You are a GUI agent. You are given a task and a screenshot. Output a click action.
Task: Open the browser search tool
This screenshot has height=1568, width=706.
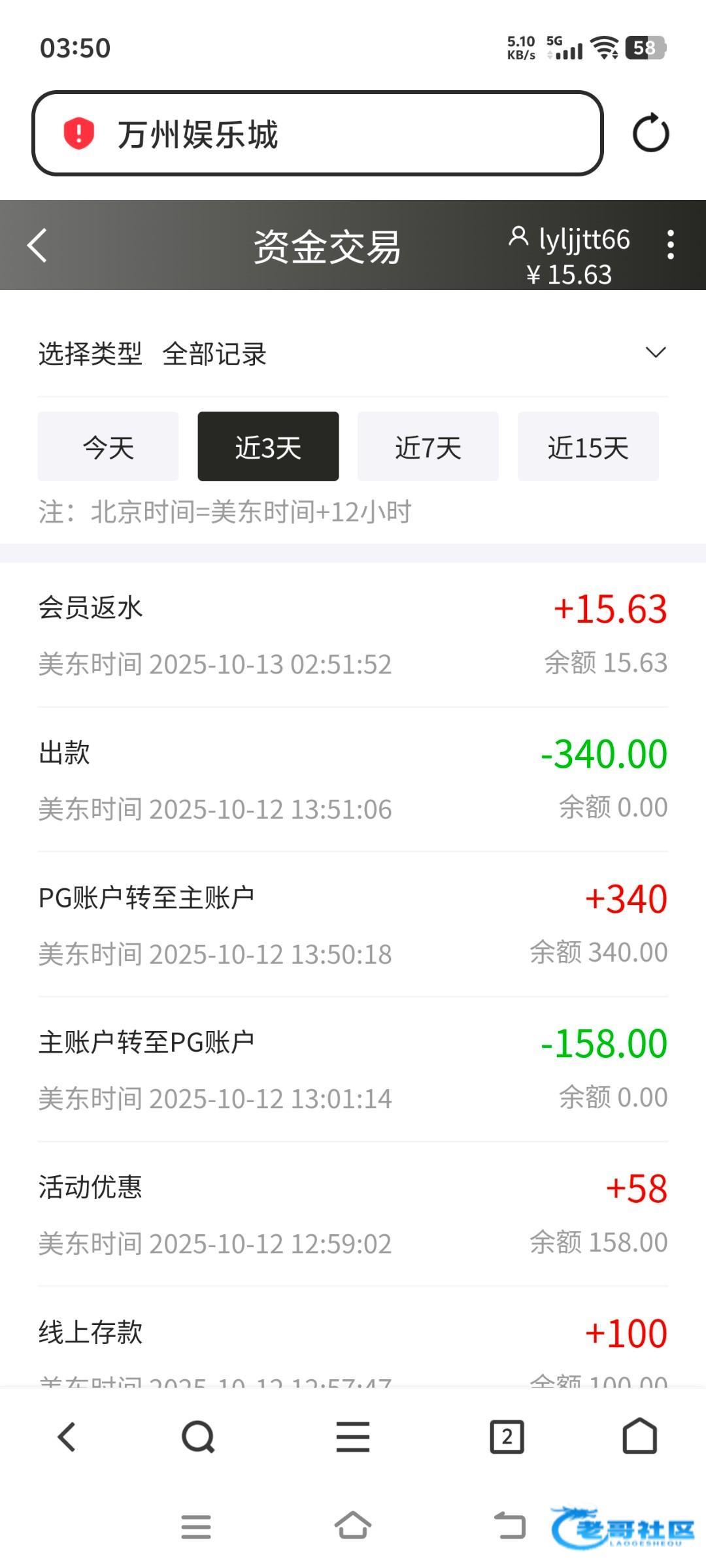[198, 1437]
